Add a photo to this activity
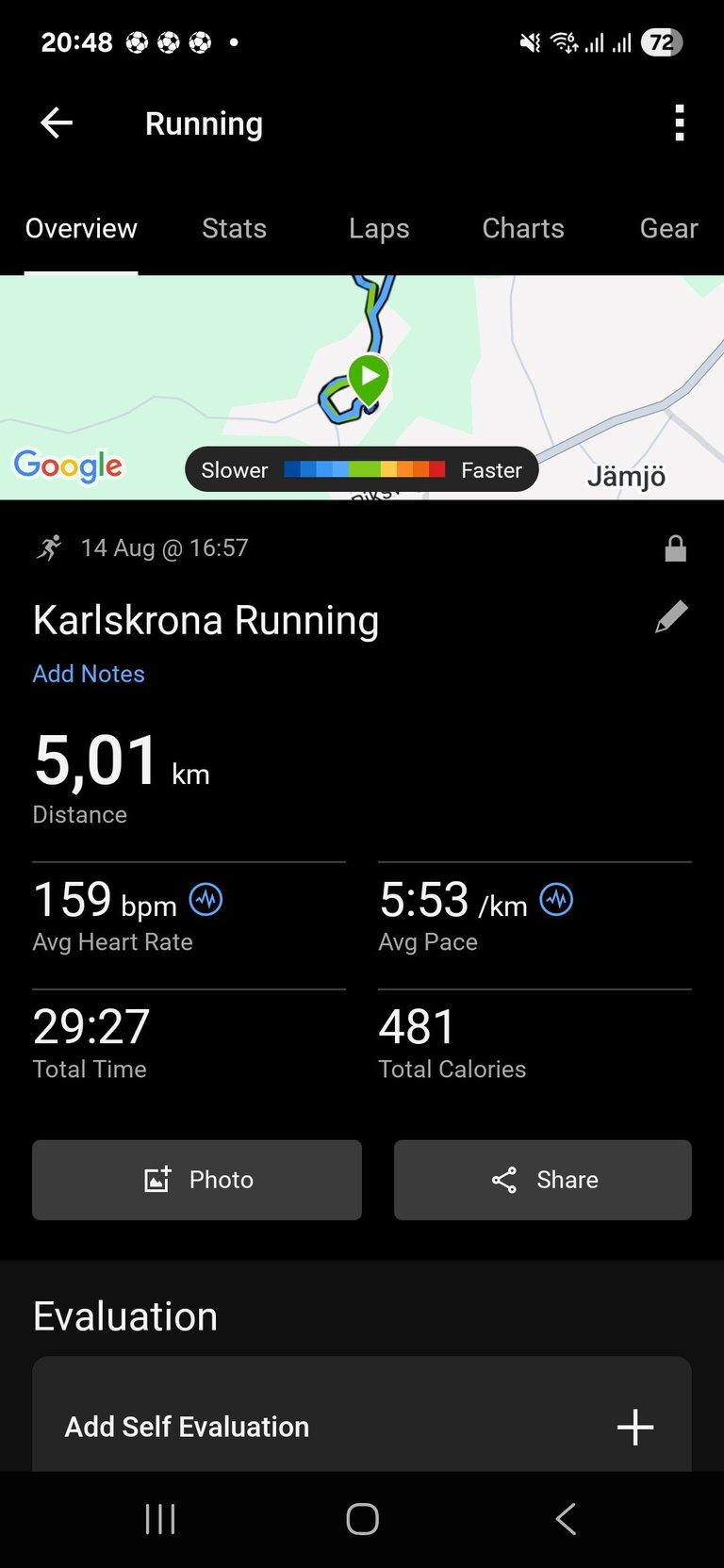Image resolution: width=724 pixels, height=1568 pixels. click(197, 1180)
